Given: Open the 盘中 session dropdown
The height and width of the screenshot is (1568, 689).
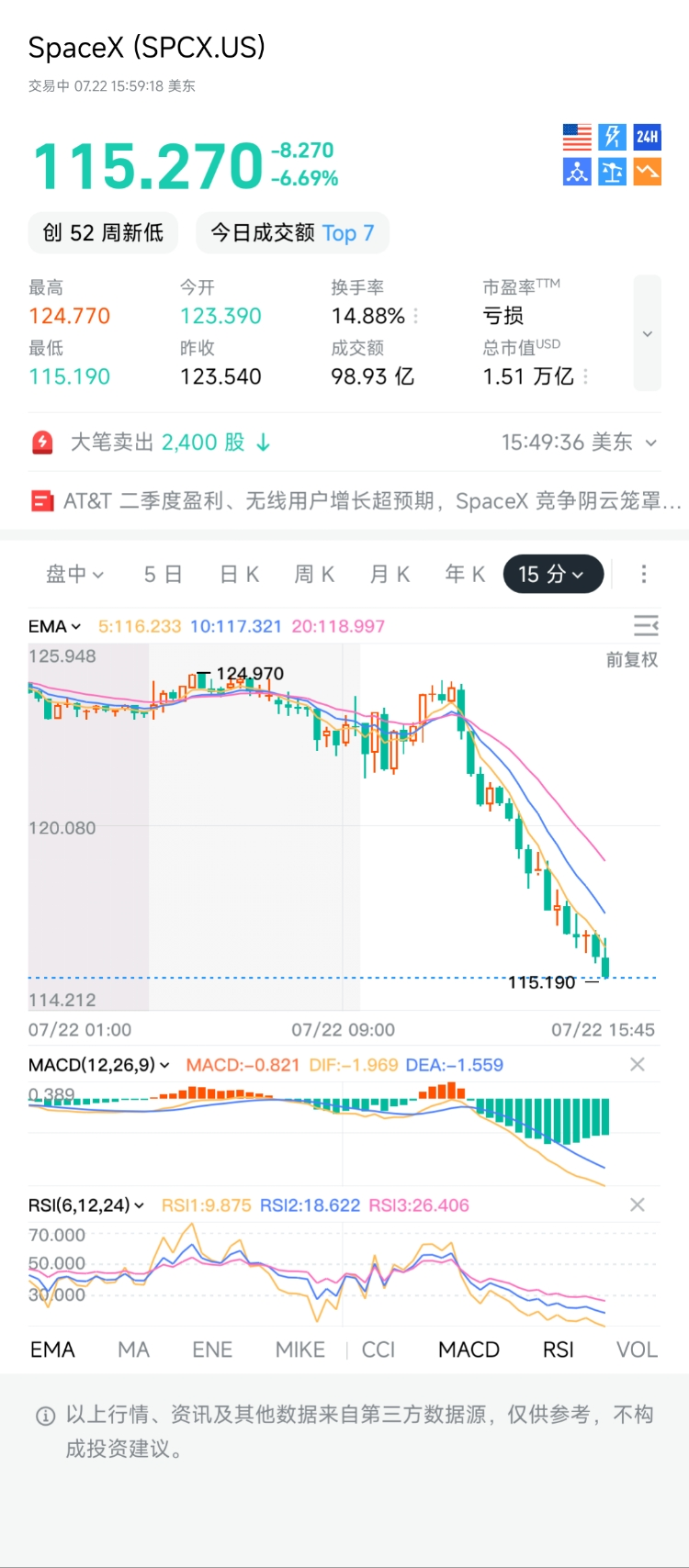Looking at the screenshot, I should tap(75, 575).
